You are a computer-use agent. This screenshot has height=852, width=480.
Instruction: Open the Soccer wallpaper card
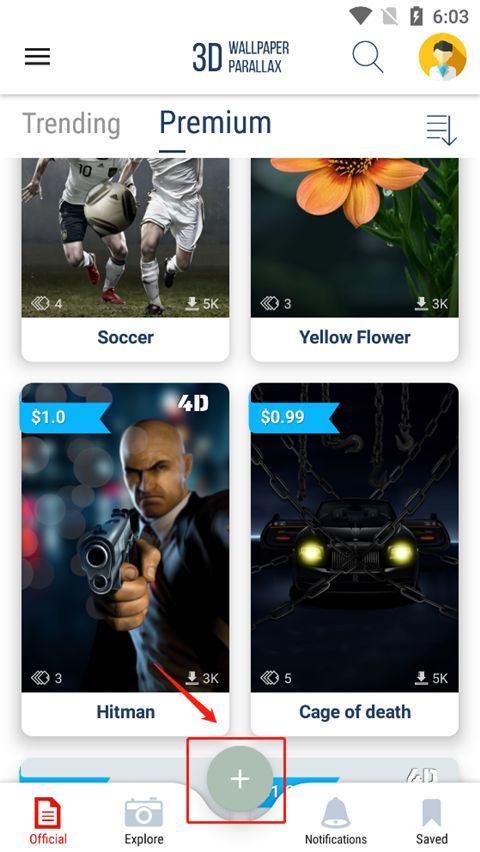pos(125,260)
